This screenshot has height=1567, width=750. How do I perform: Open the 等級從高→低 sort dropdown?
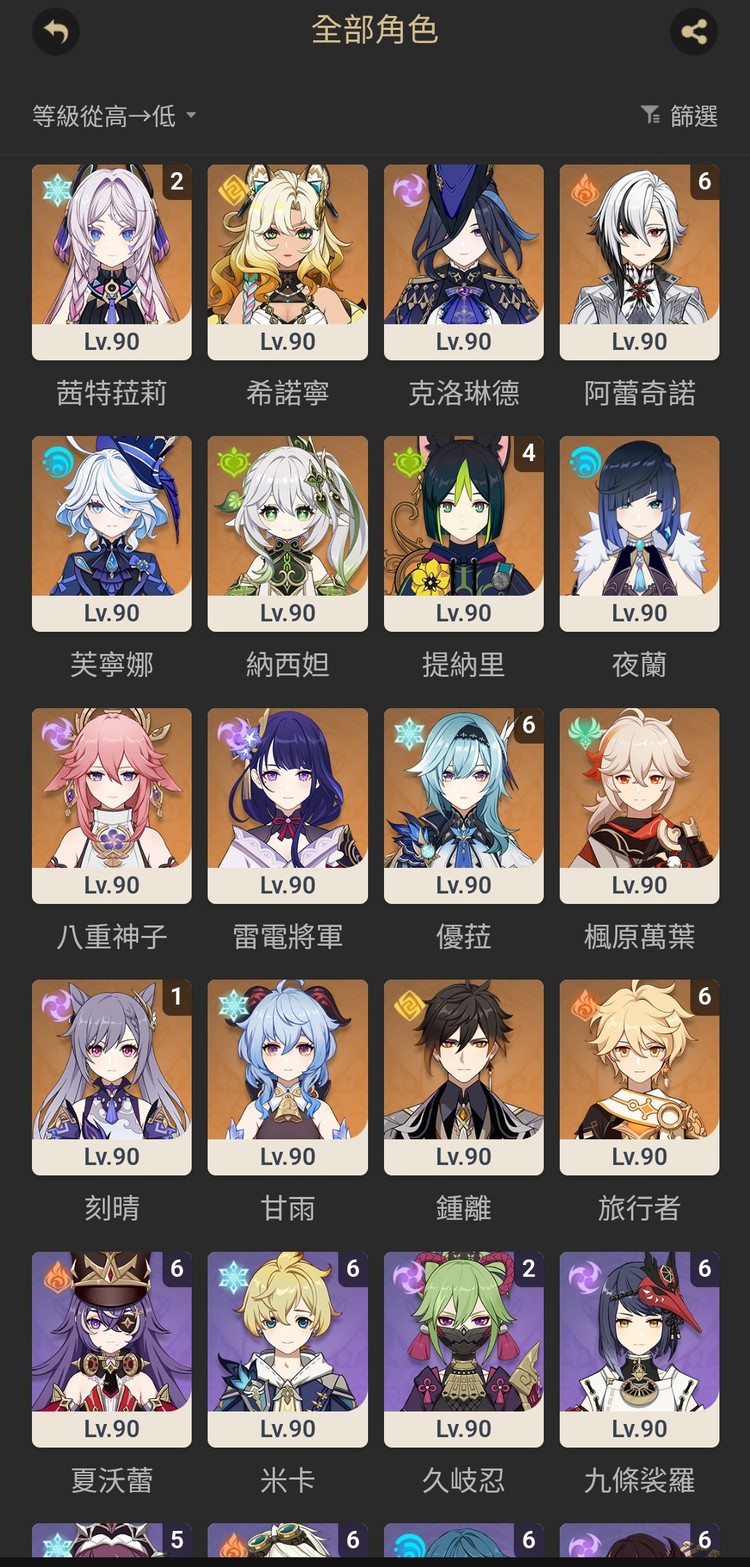point(114,116)
